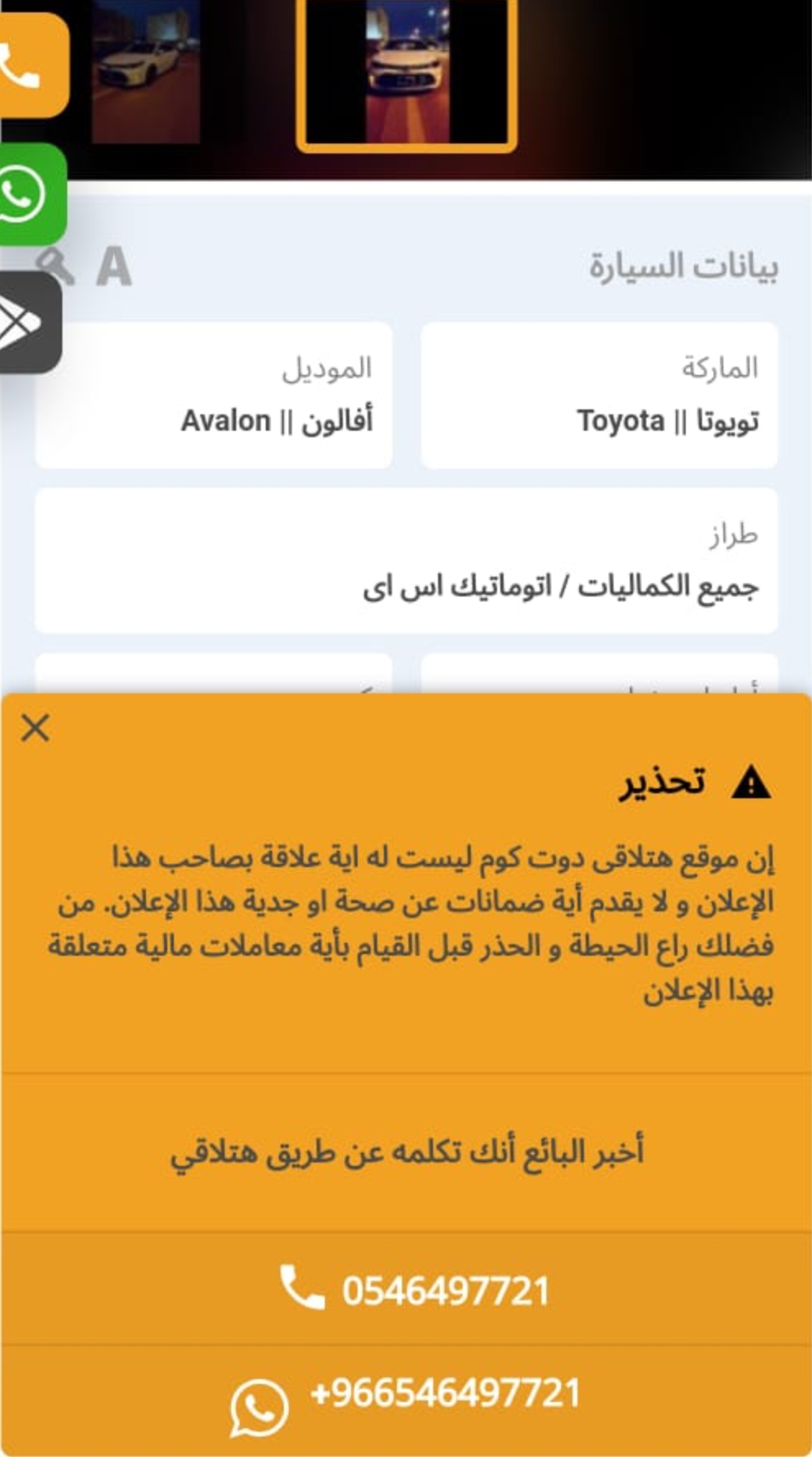Tap the orange floating phone button
Screen dimensions: 812x1457
31,66
